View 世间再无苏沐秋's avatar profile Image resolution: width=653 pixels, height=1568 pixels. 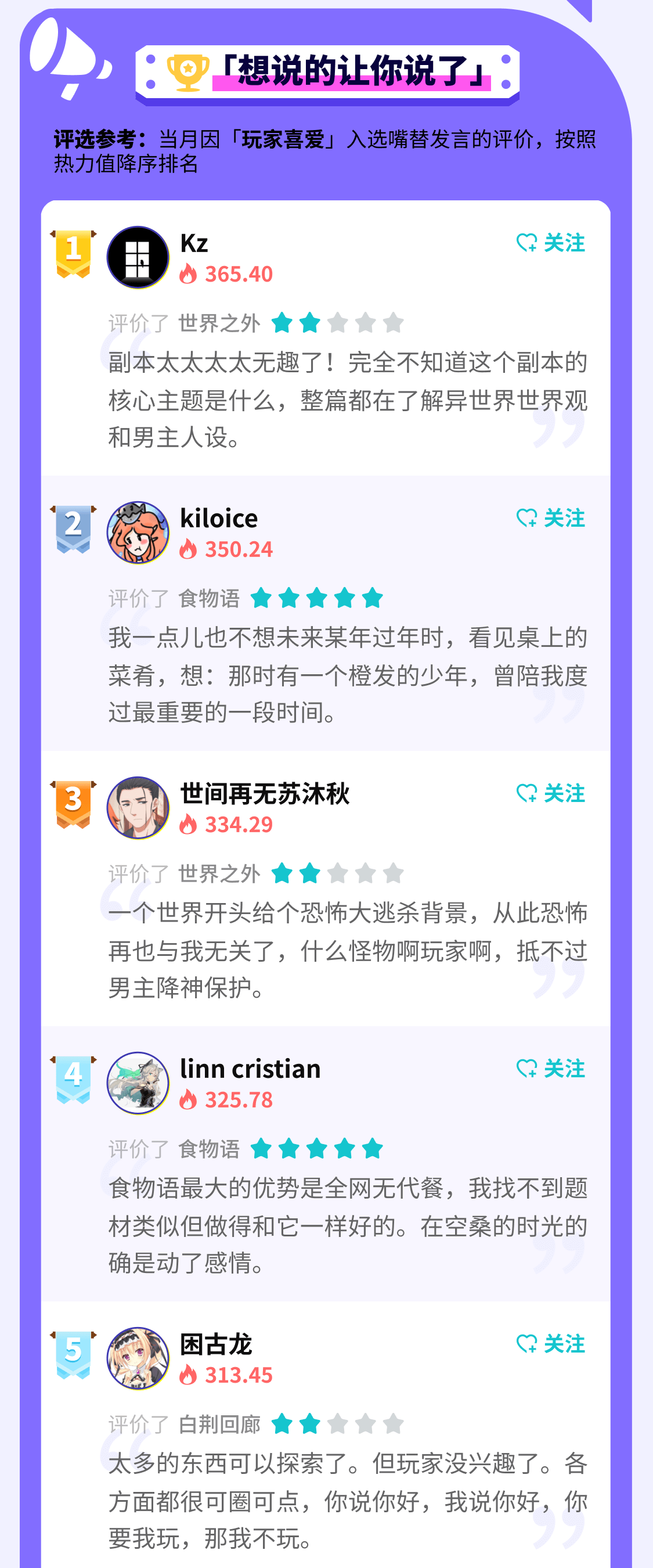[138, 808]
